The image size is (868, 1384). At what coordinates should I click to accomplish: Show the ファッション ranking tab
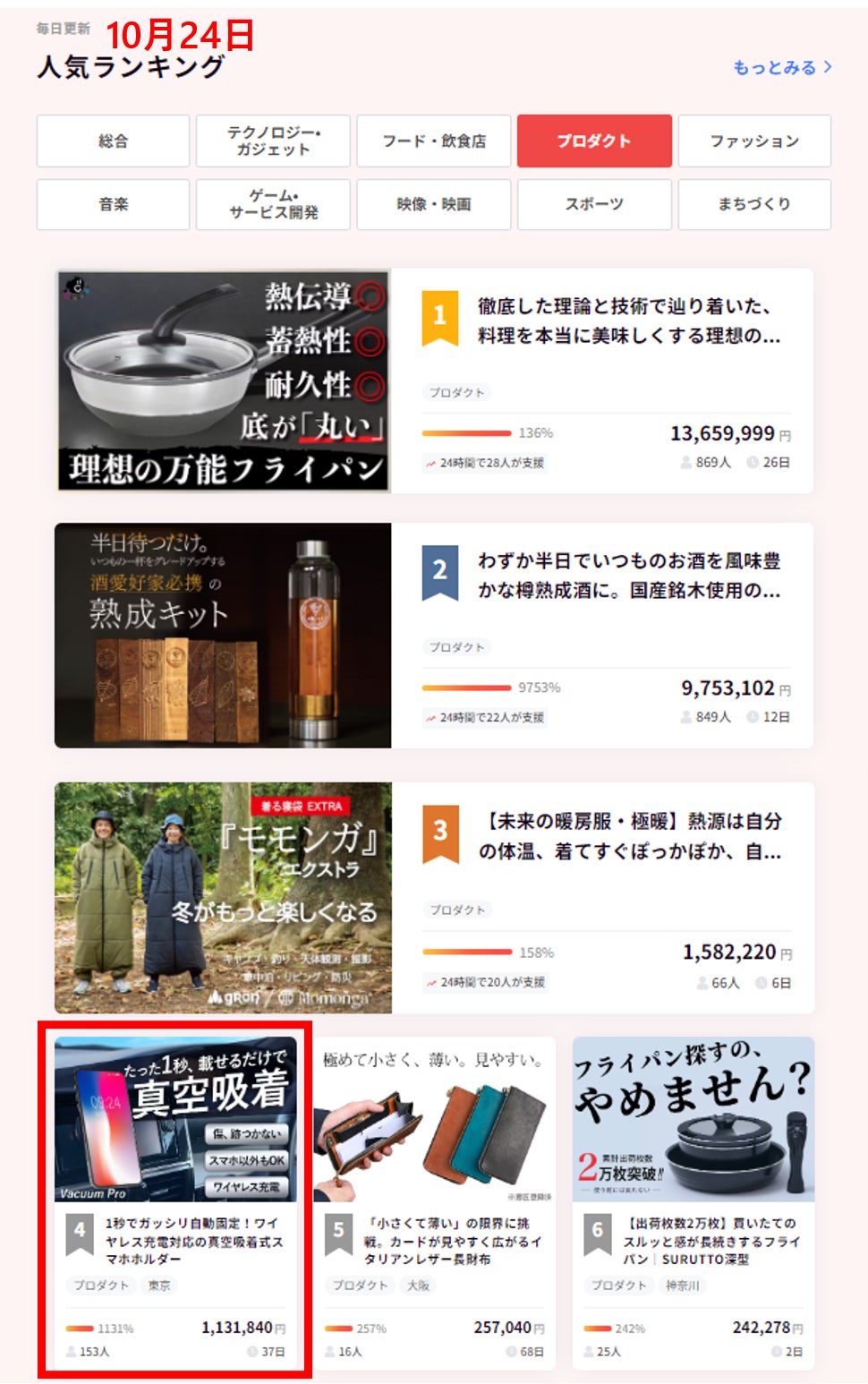(x=754, y=141)
